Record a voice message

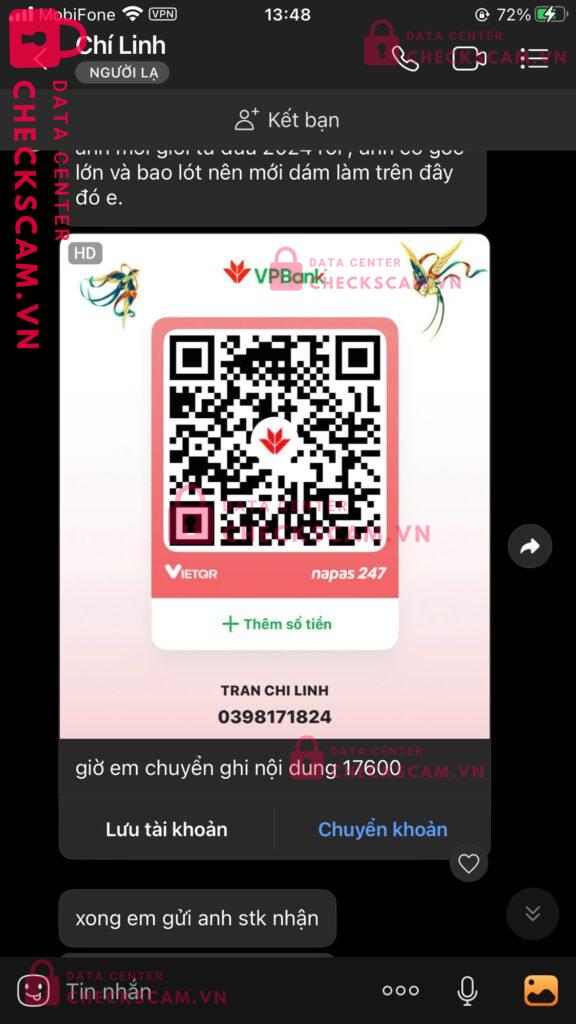pos(466,991)
